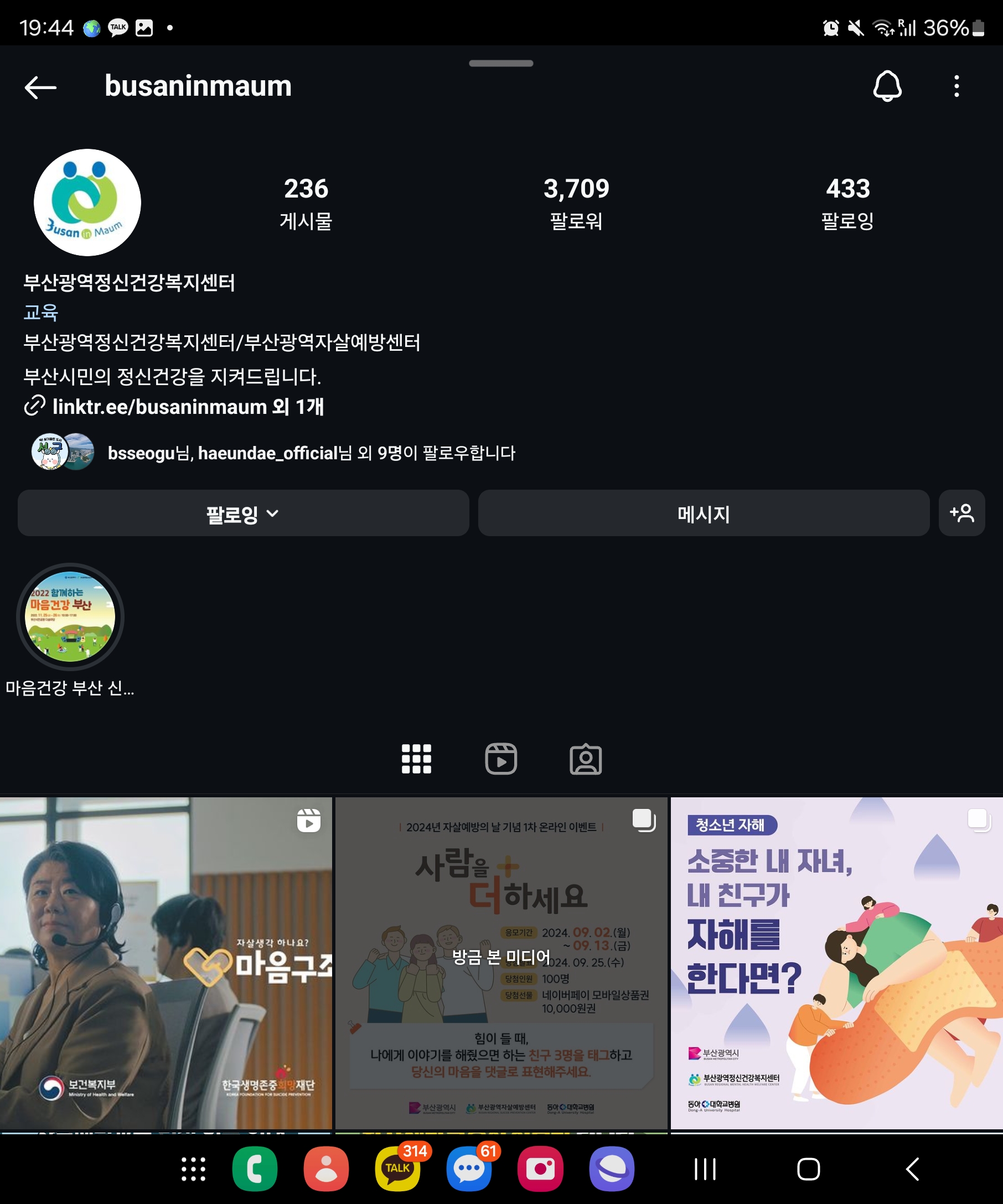Open the notifications bell for this profile

click(x=887, y=86)
